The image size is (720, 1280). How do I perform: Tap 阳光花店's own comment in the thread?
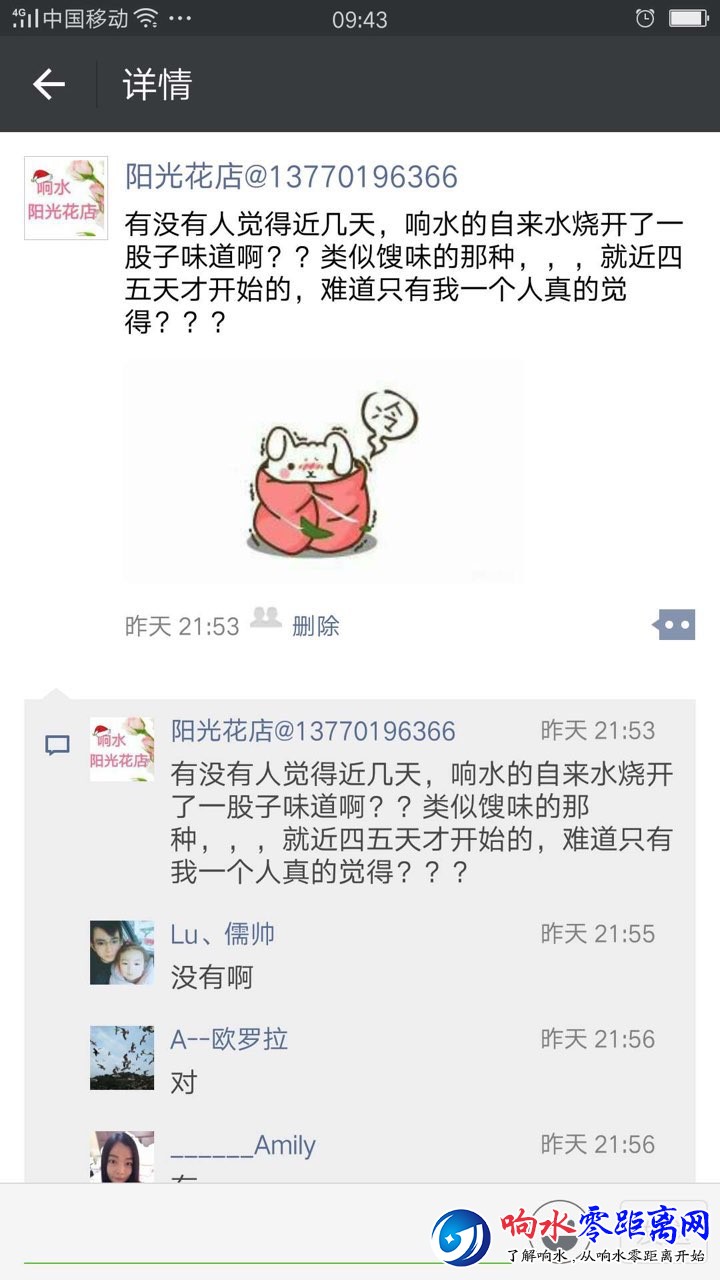(420, 822)
